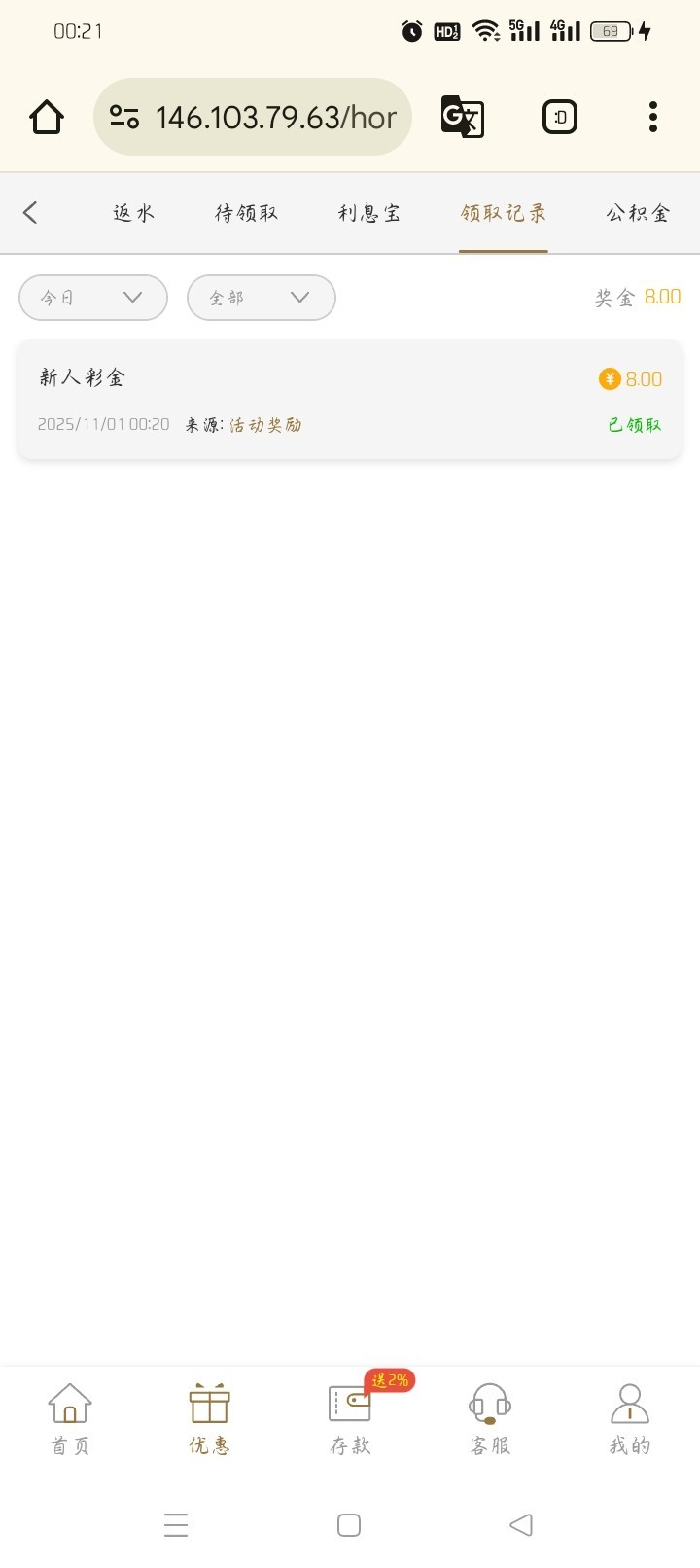This screenshot has width=700, height=1568.
Task: Open the 存款 deposit tab
Action: tap(350, 1419)
